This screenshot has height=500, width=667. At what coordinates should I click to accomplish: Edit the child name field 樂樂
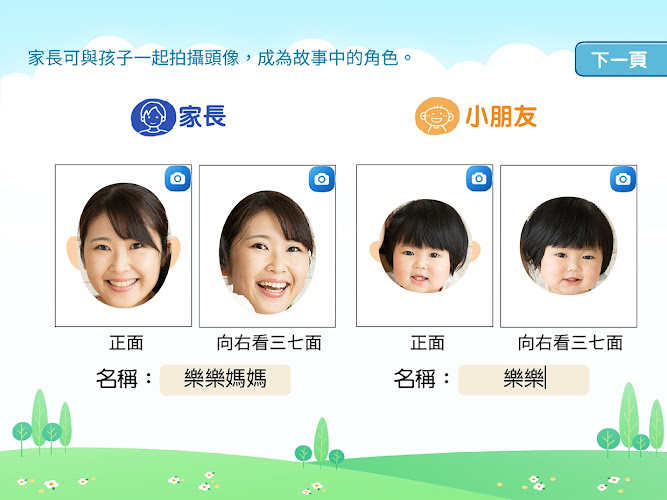point(523,380)
